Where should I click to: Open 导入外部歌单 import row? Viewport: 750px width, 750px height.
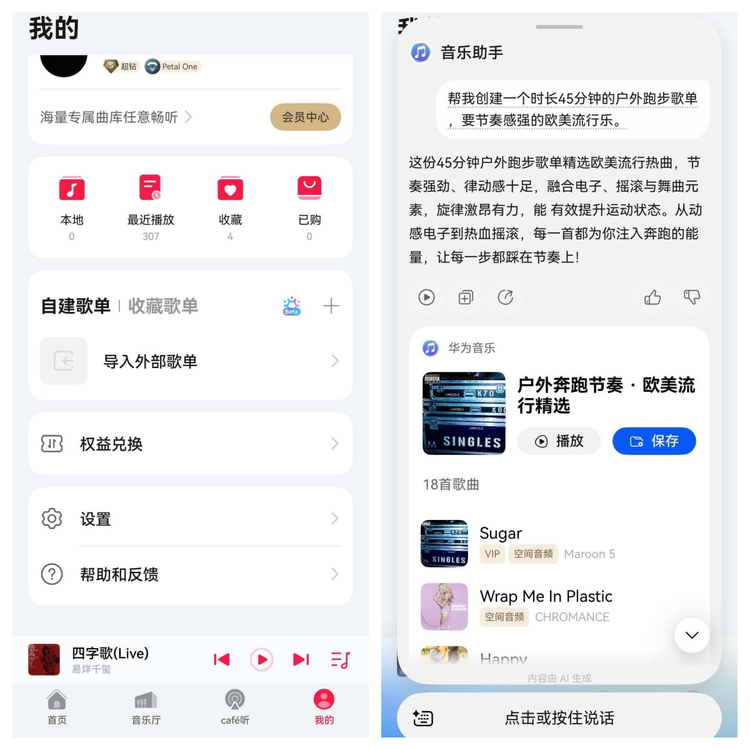(190, 361)
